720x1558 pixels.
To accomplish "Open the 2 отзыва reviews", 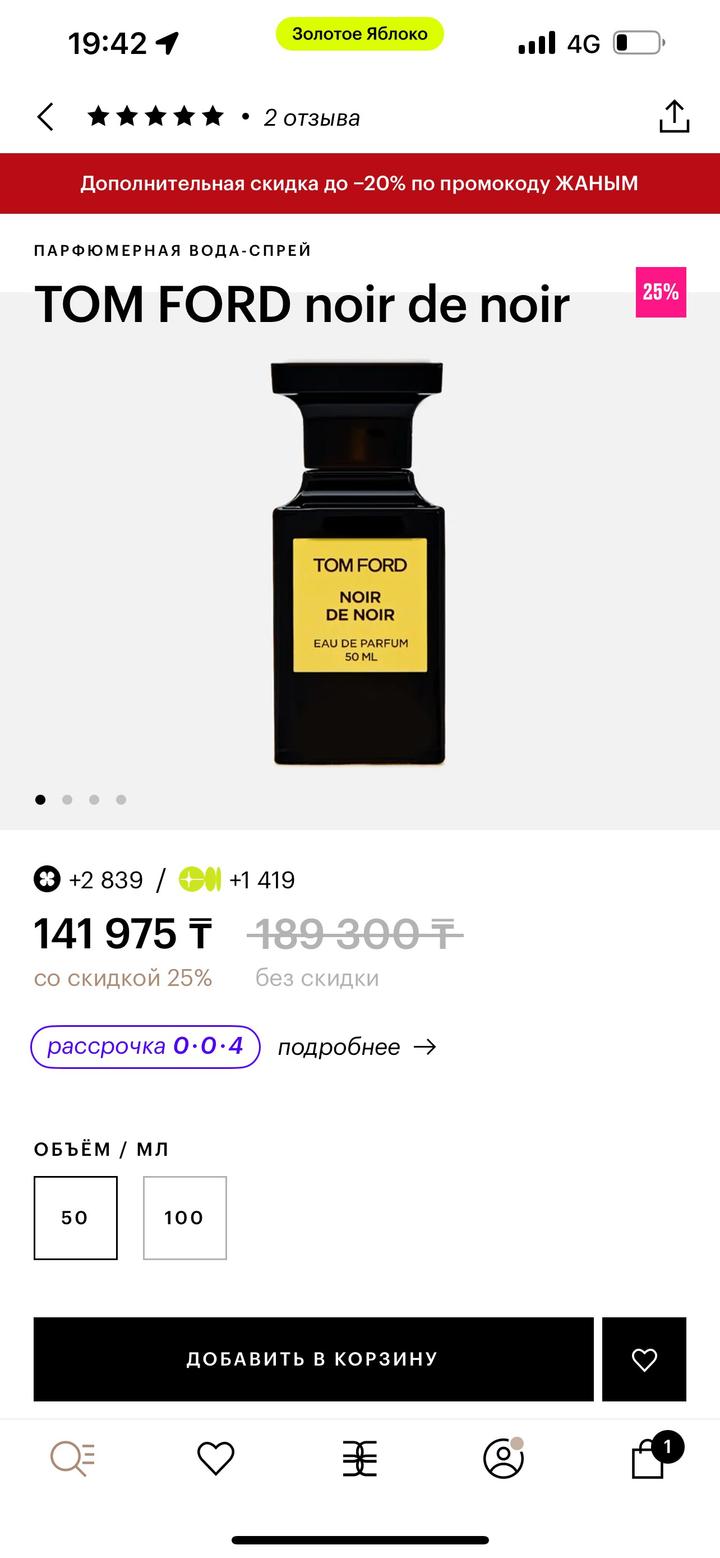I will pyautogui.click(x=311, y=118).
